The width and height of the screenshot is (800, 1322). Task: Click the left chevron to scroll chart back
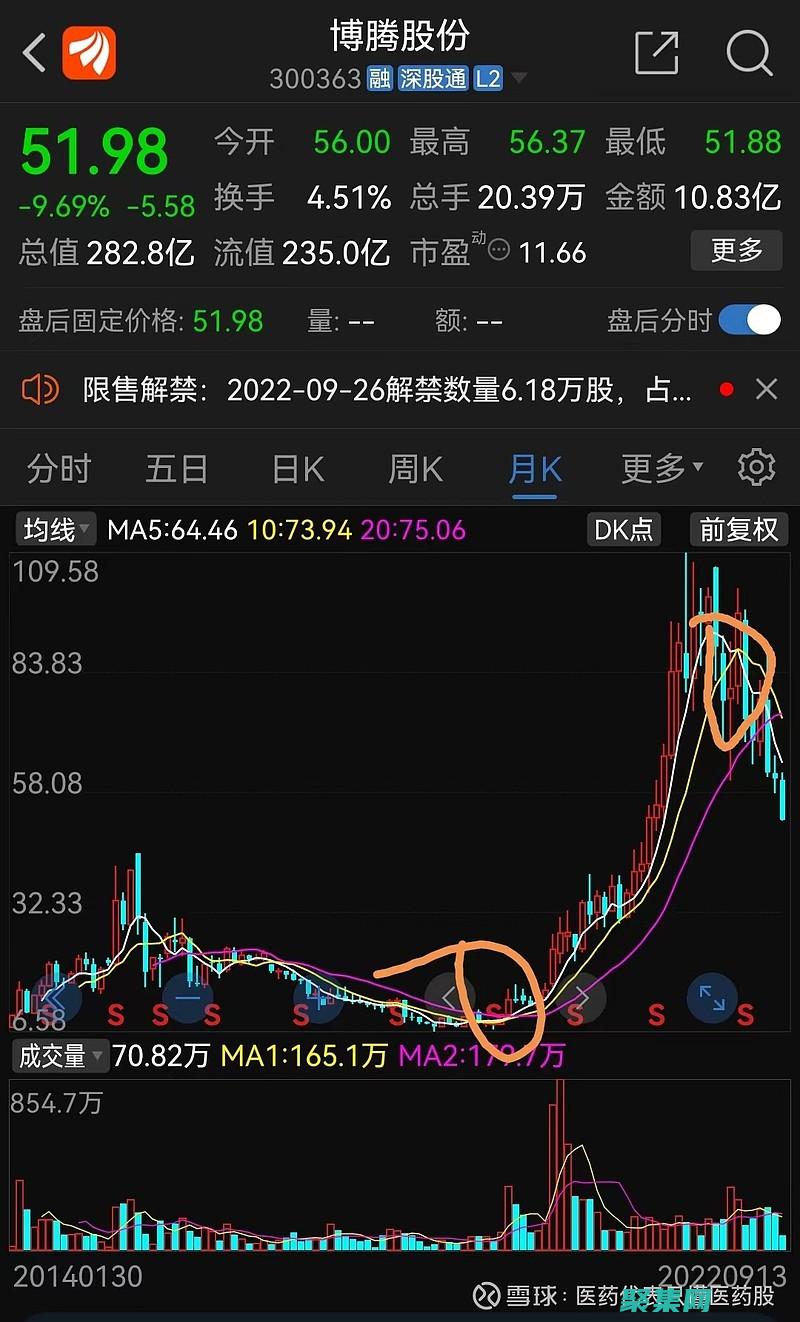tap(448, 998)
